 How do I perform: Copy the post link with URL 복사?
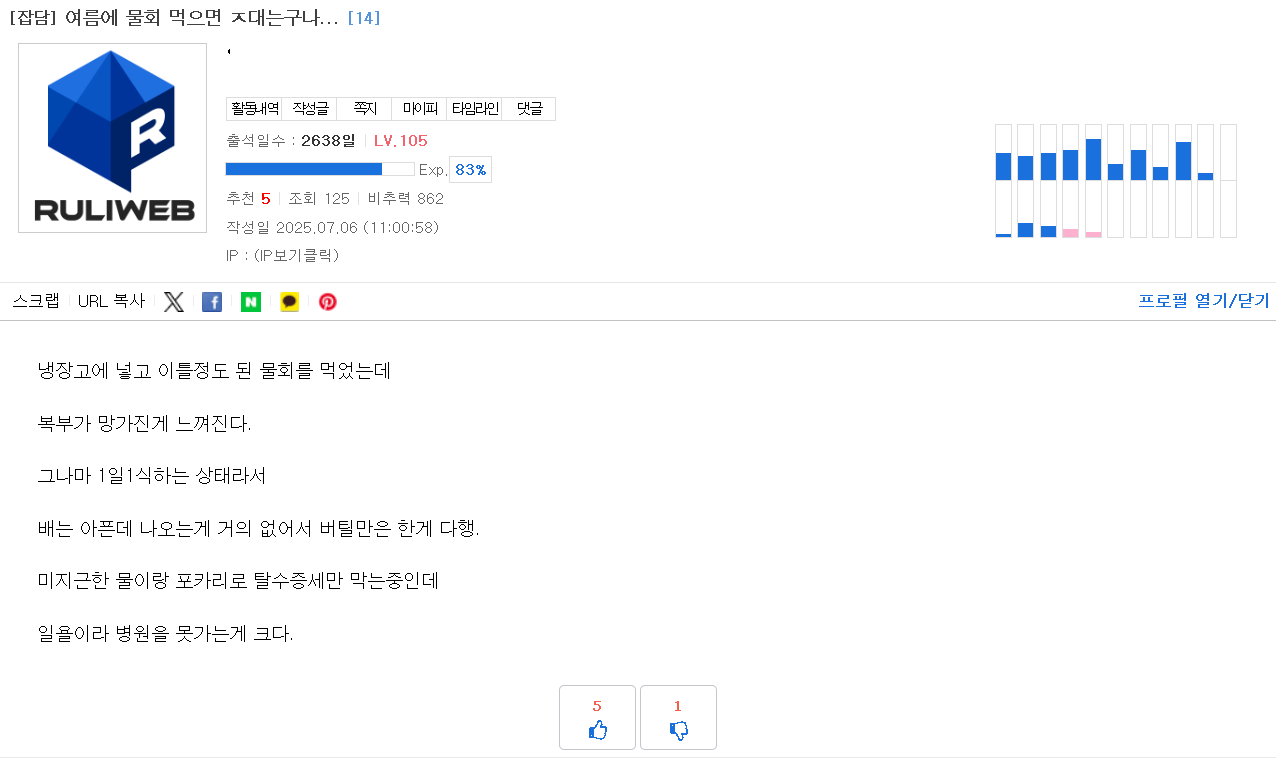coord(111,301)
